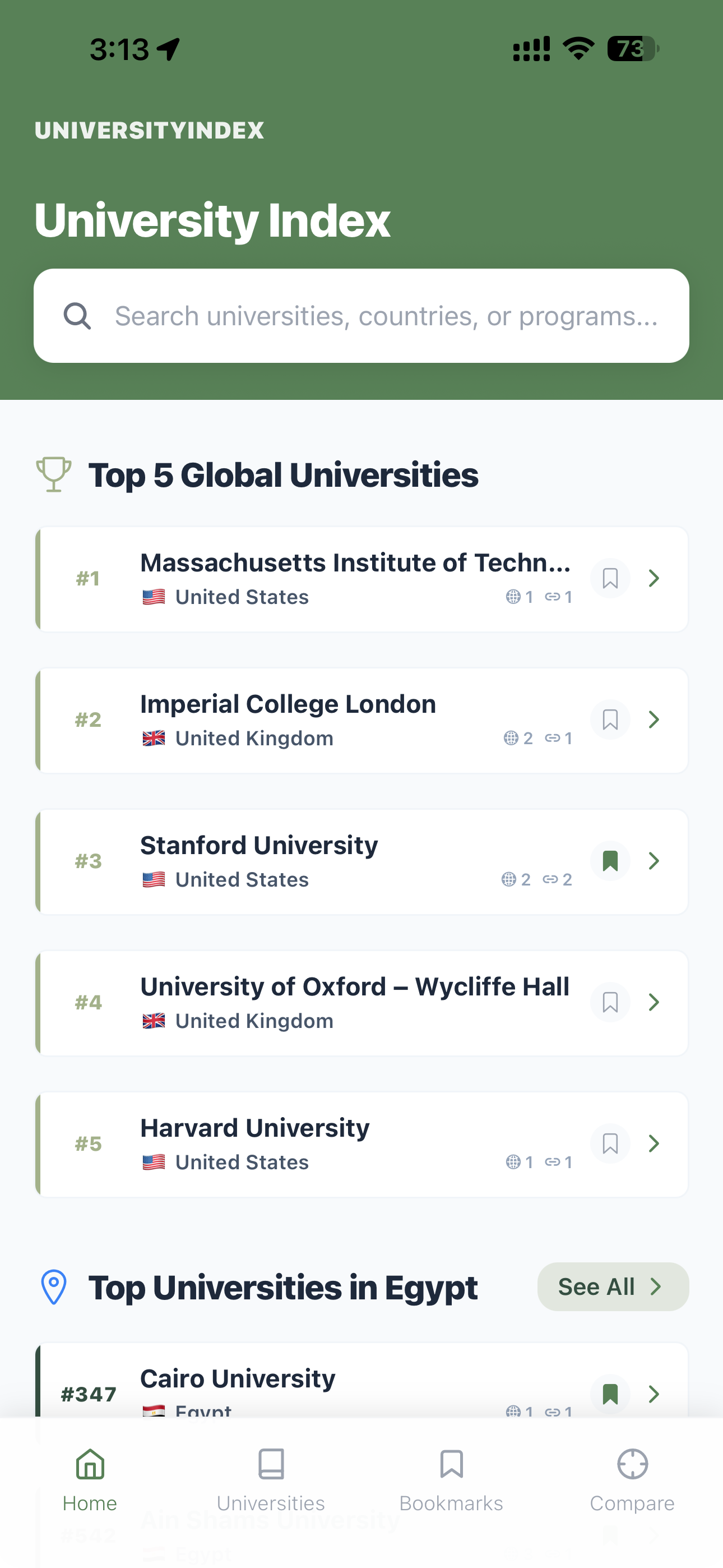
Task: Bookmark Harvard University
Action: [610, 1143]
